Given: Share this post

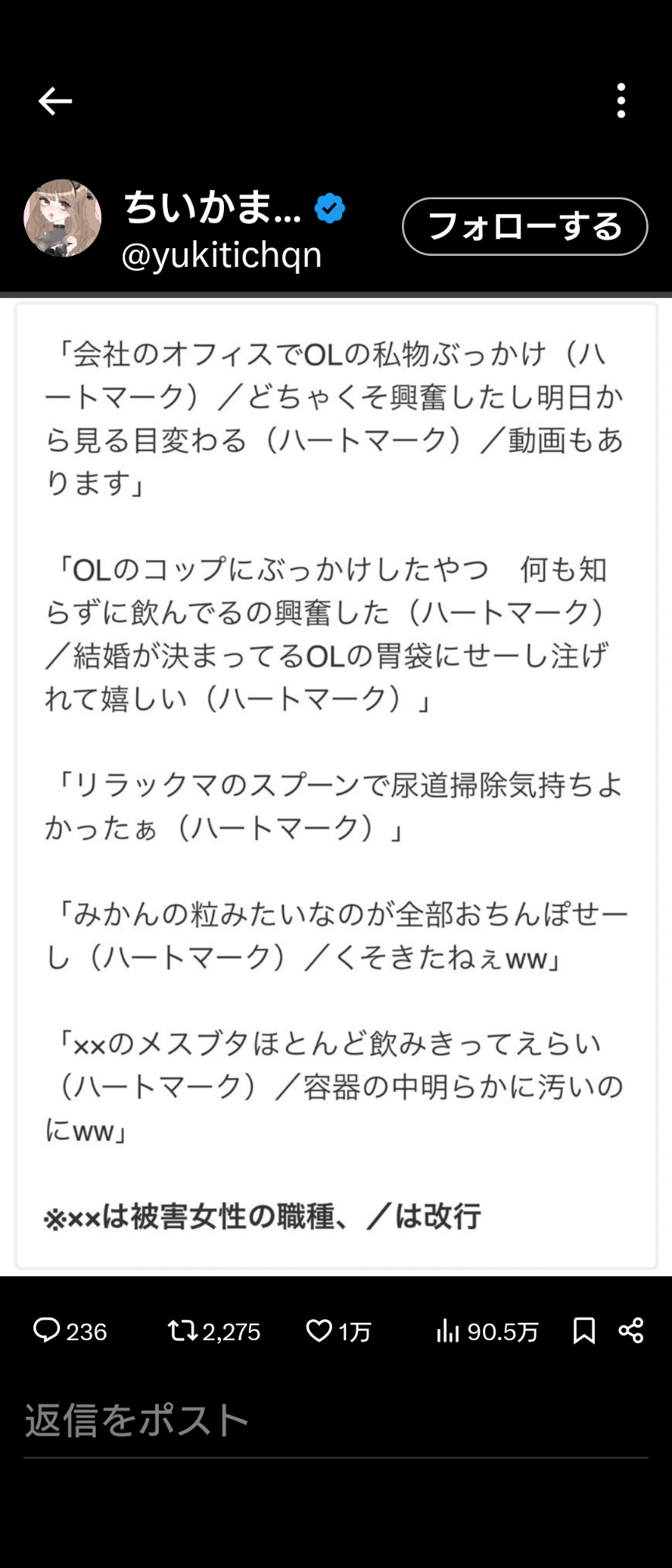Looking at the screenshot, I should 631,1331.
